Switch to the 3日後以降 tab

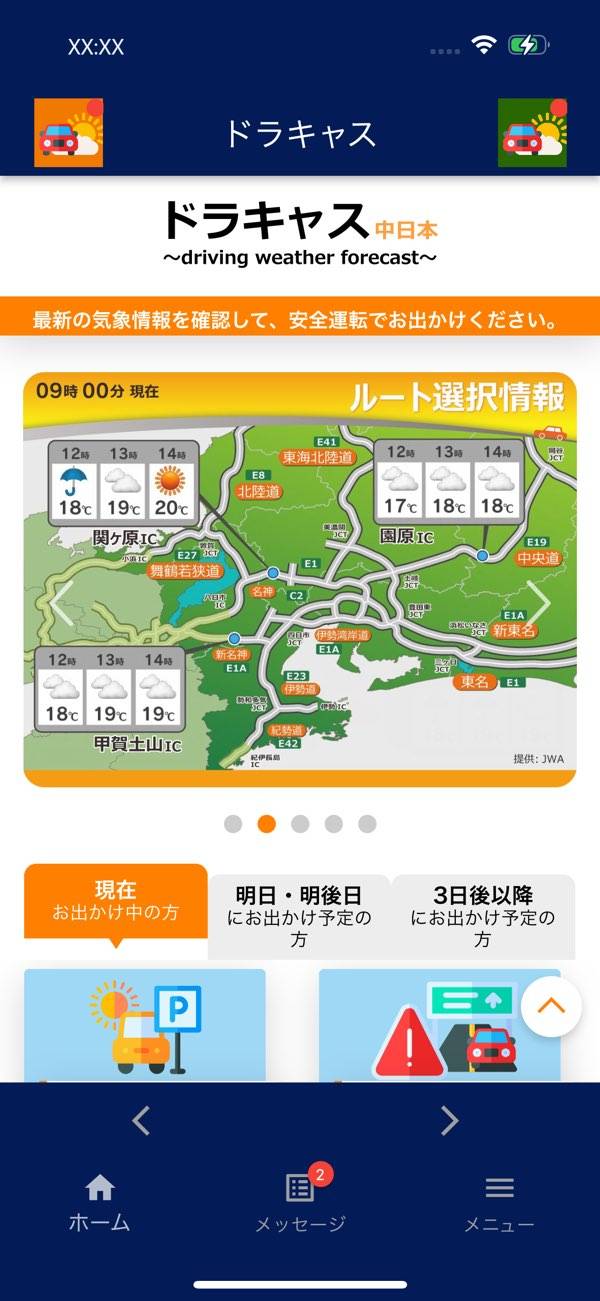[483, 916]
